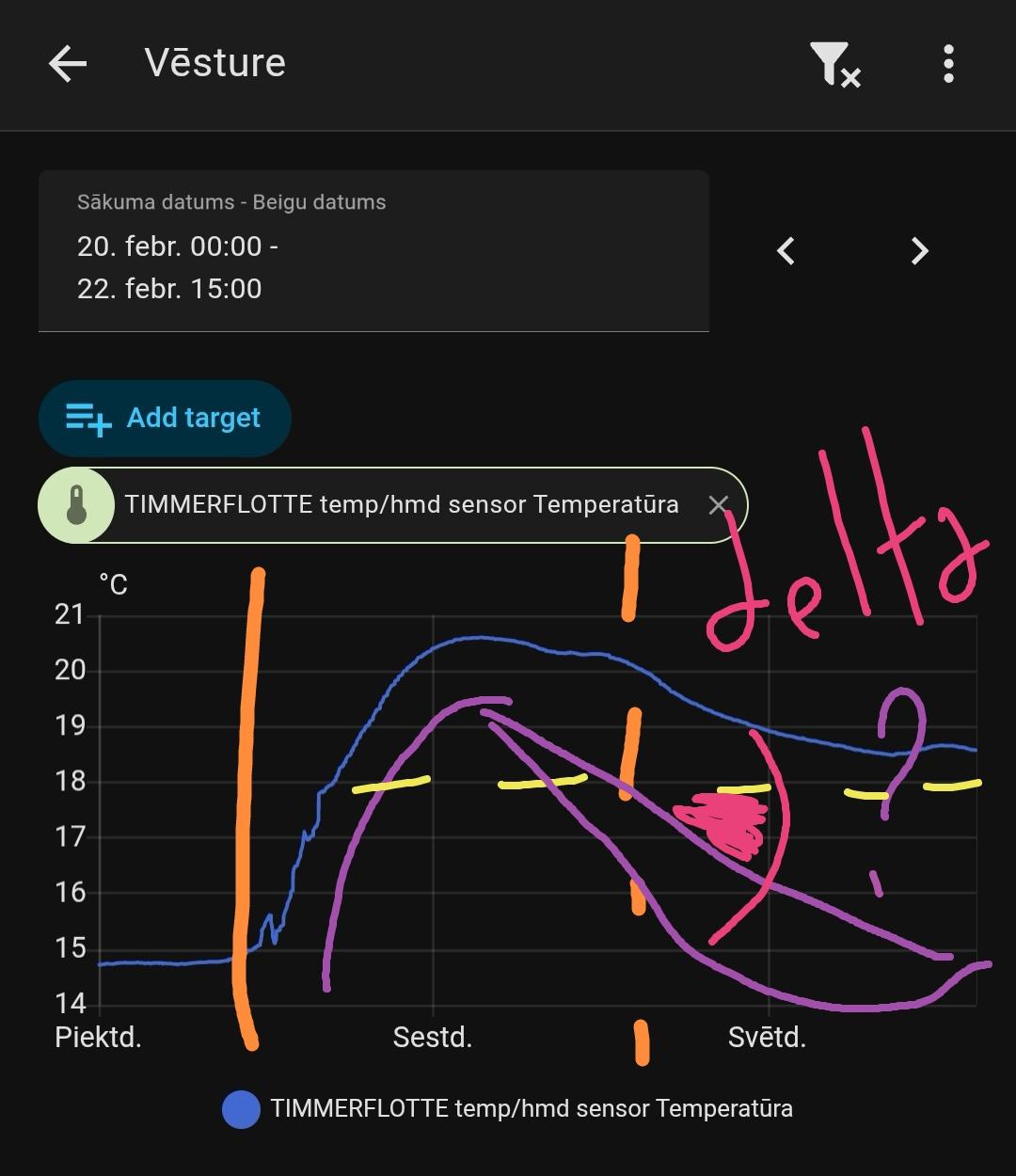Screen dimensions: 1016x1176
Task: Click the TIMMERFLOTTE legend label below the chart
Action: click(x=532, y=1110)
